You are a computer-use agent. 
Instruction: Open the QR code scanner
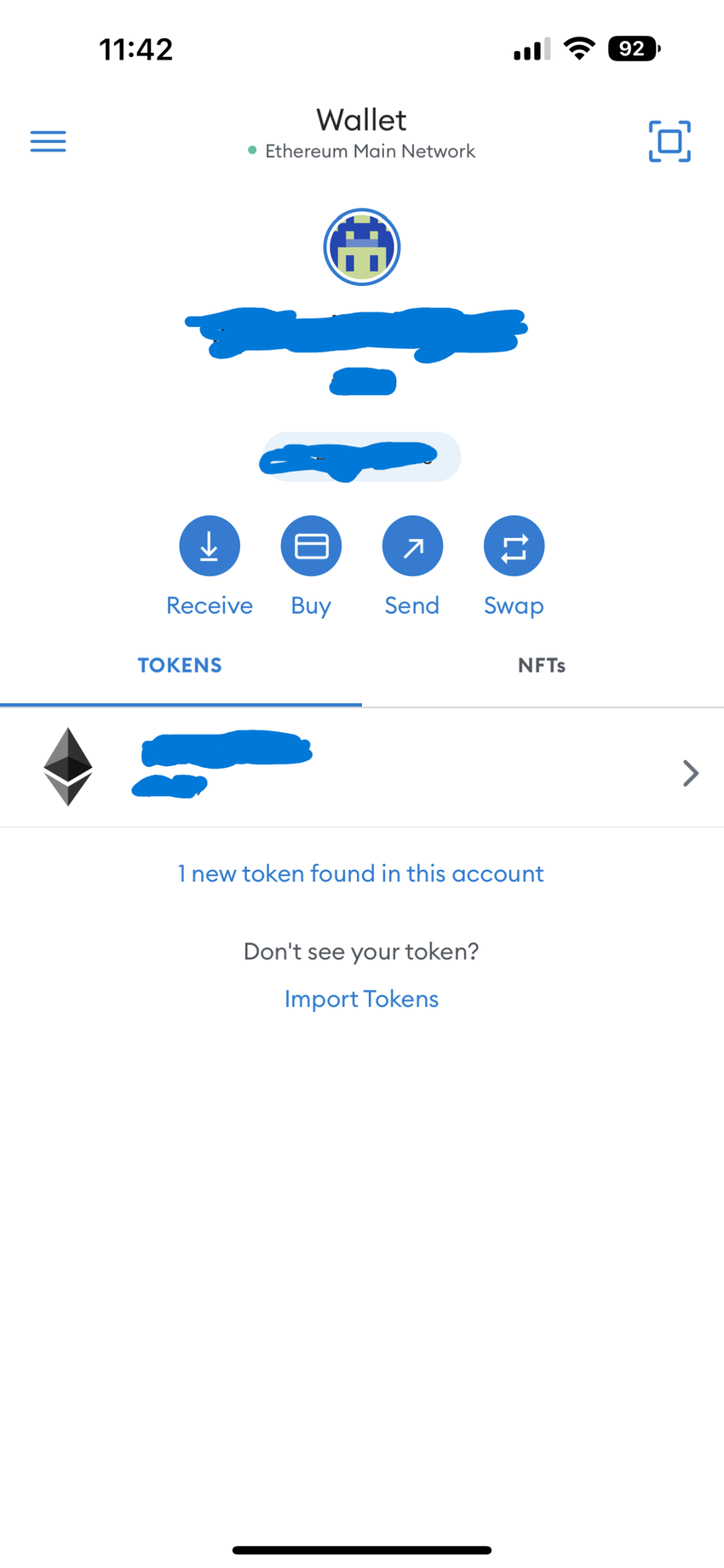pyautogui.click(x=669, y=141)
